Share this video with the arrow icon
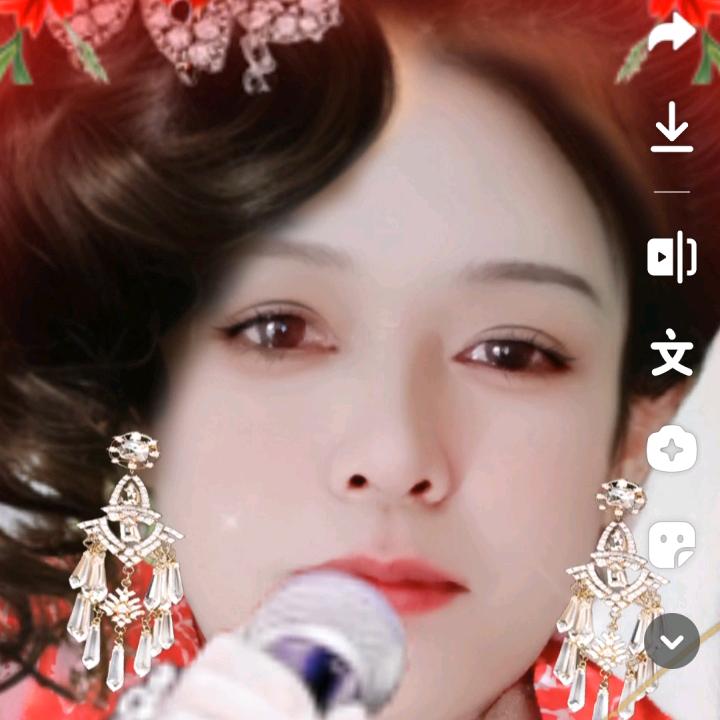The height and width of the screenshot is (720, 720). pos(671,35)
